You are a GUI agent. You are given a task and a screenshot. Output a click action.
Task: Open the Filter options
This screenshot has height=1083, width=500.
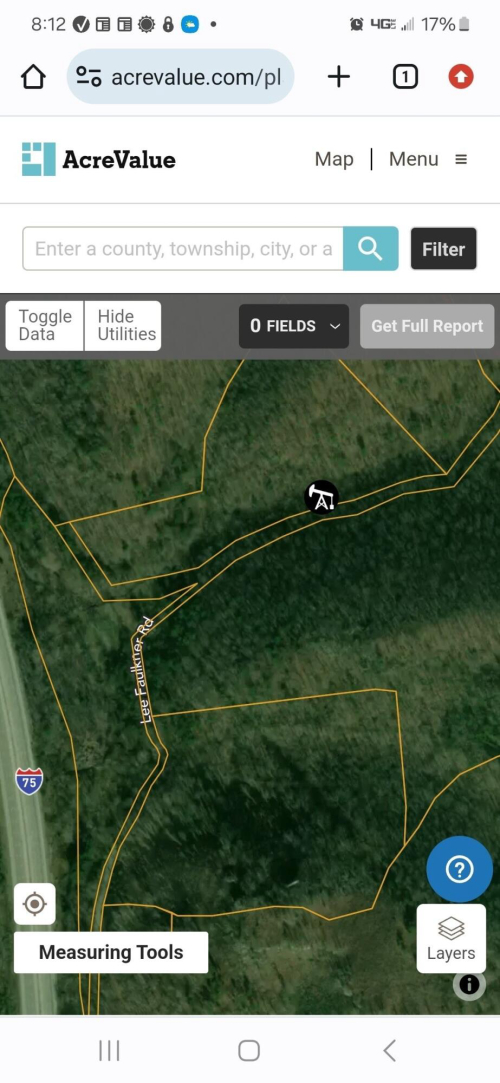pyautogui.click(x=443, y=249)
